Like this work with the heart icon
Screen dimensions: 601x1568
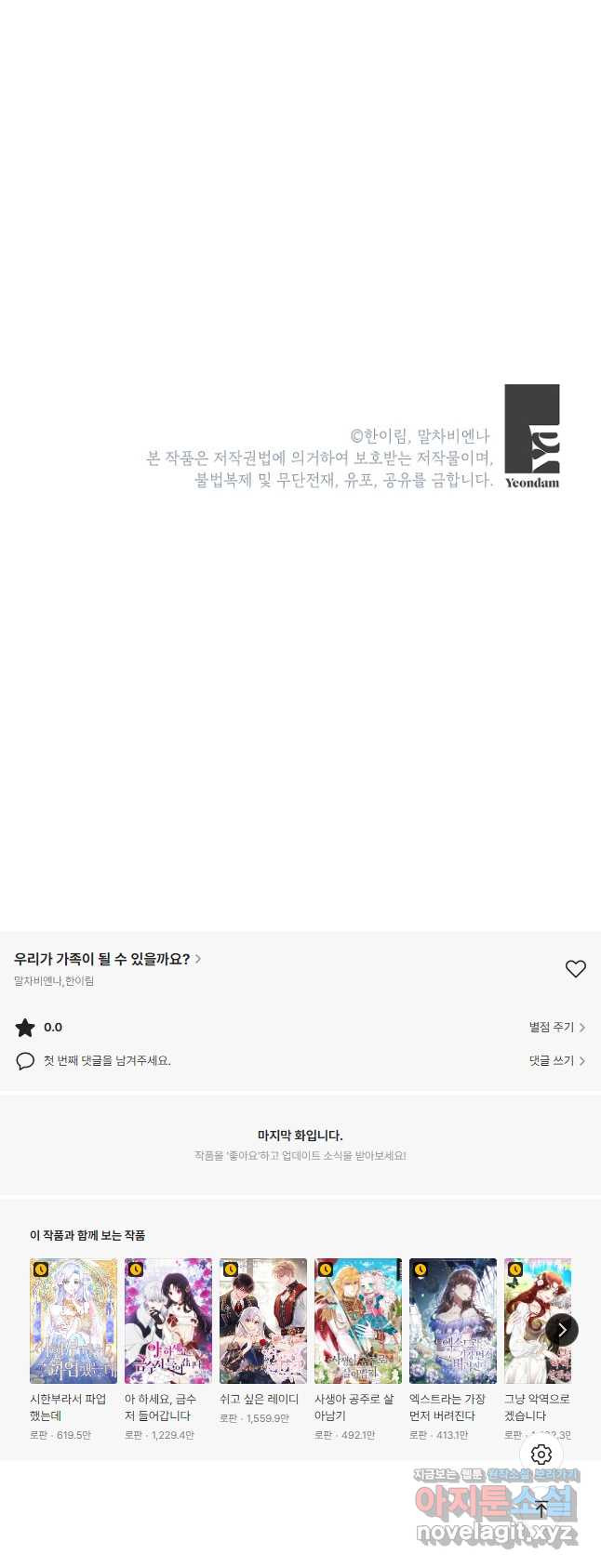tap(575, 968)
